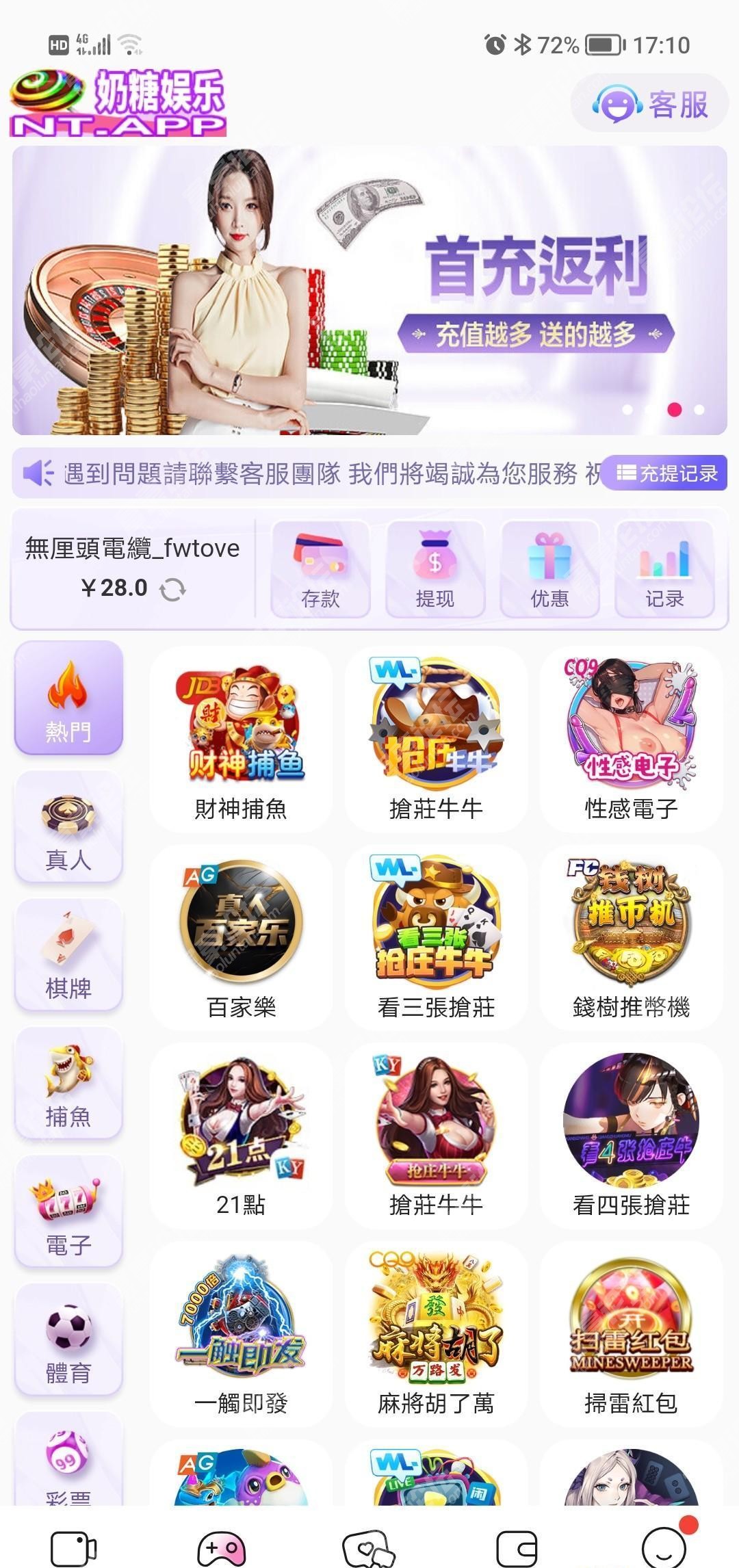739x1568 pixels.
Task: Launch the 21點 game
Action: tap(241, 1136)
